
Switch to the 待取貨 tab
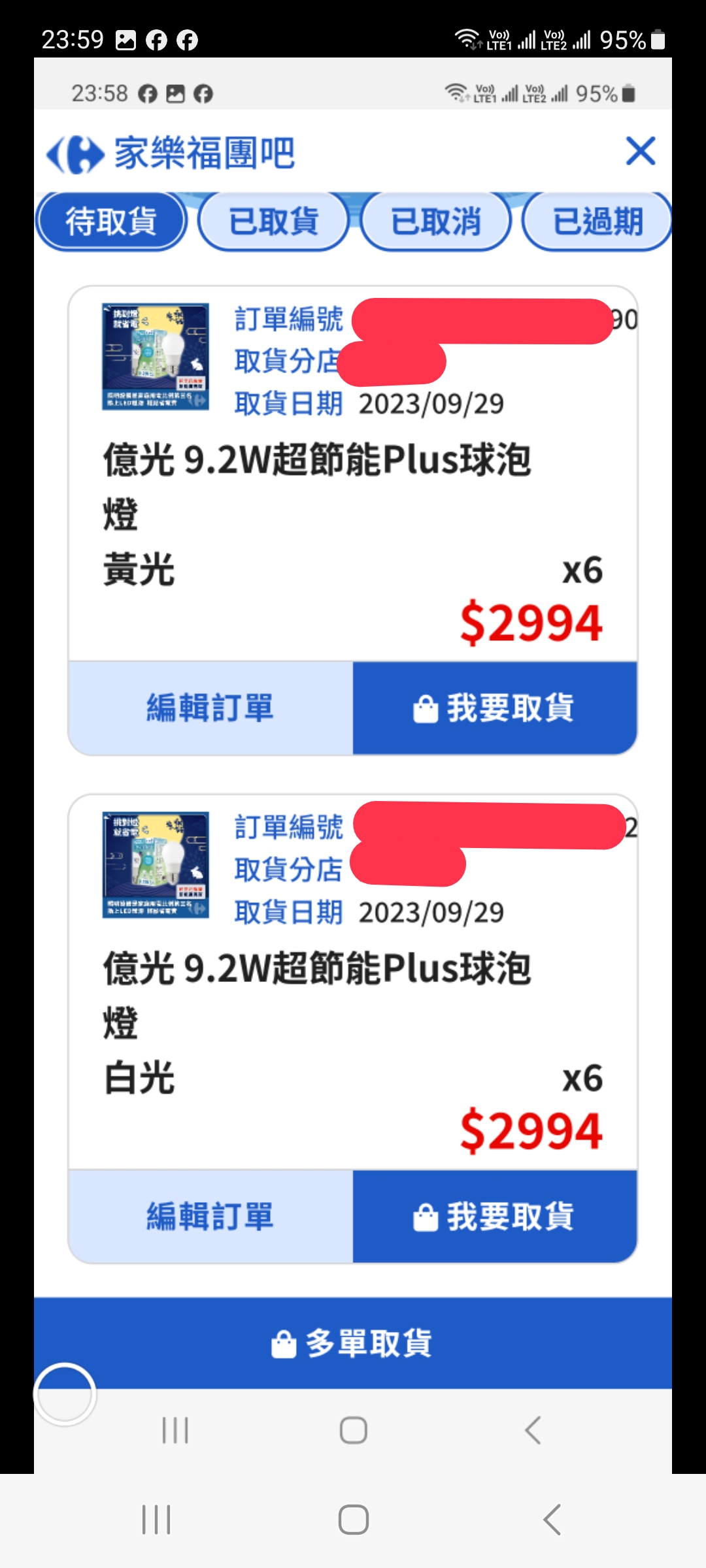pyautogui.click(x=111, y=221)
